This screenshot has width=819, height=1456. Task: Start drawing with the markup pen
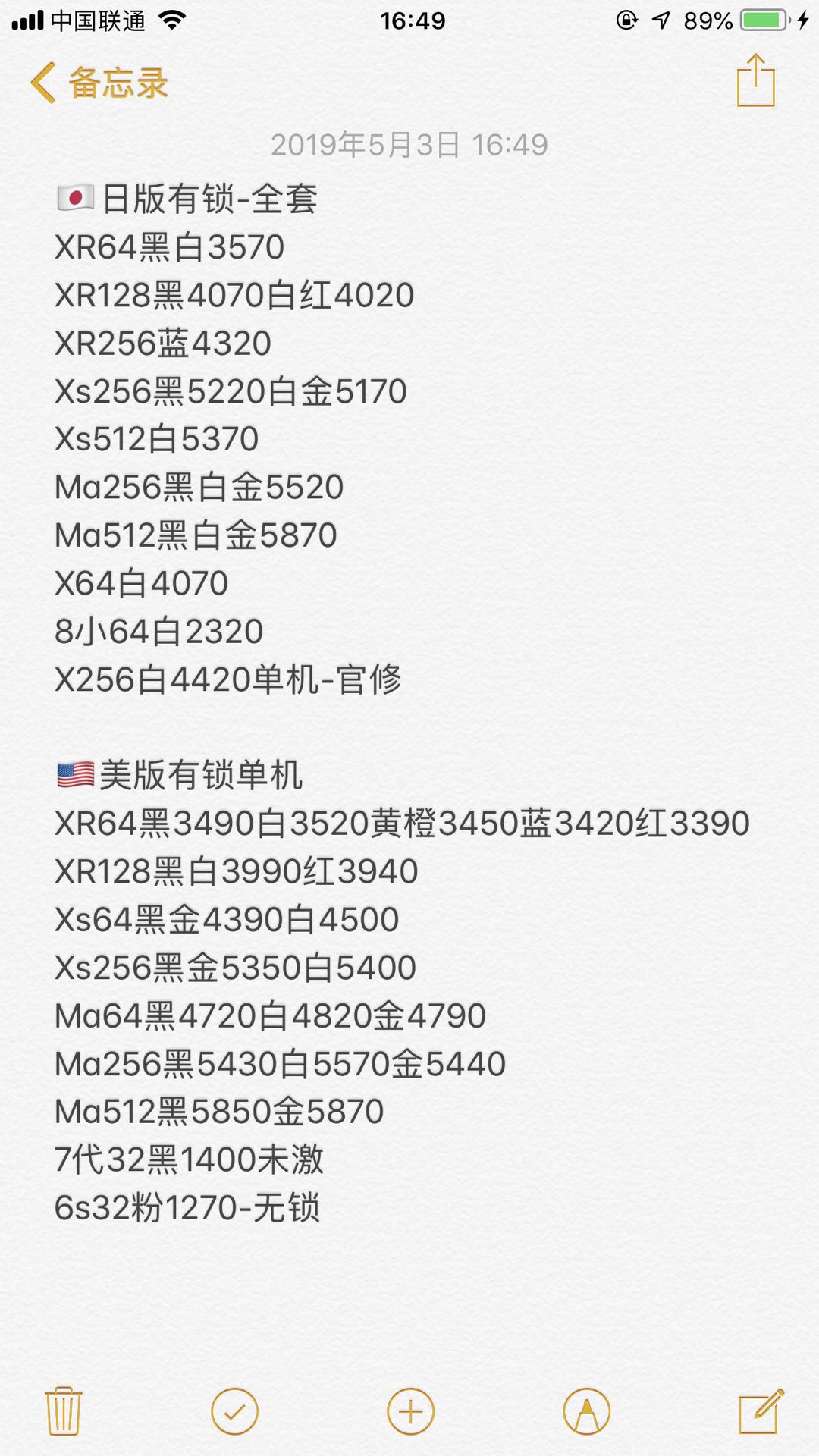click(586, 1411)
